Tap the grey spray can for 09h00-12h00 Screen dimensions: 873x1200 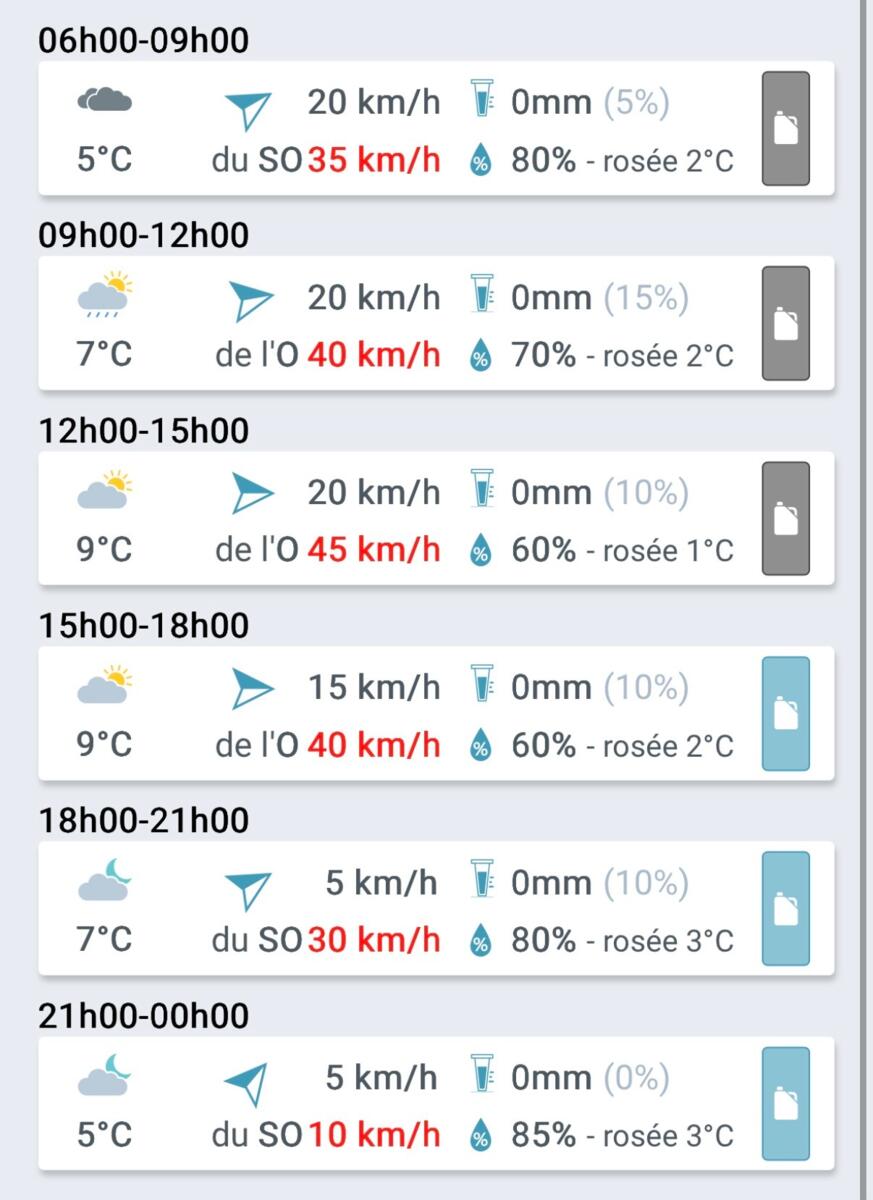tap(785, 324)
